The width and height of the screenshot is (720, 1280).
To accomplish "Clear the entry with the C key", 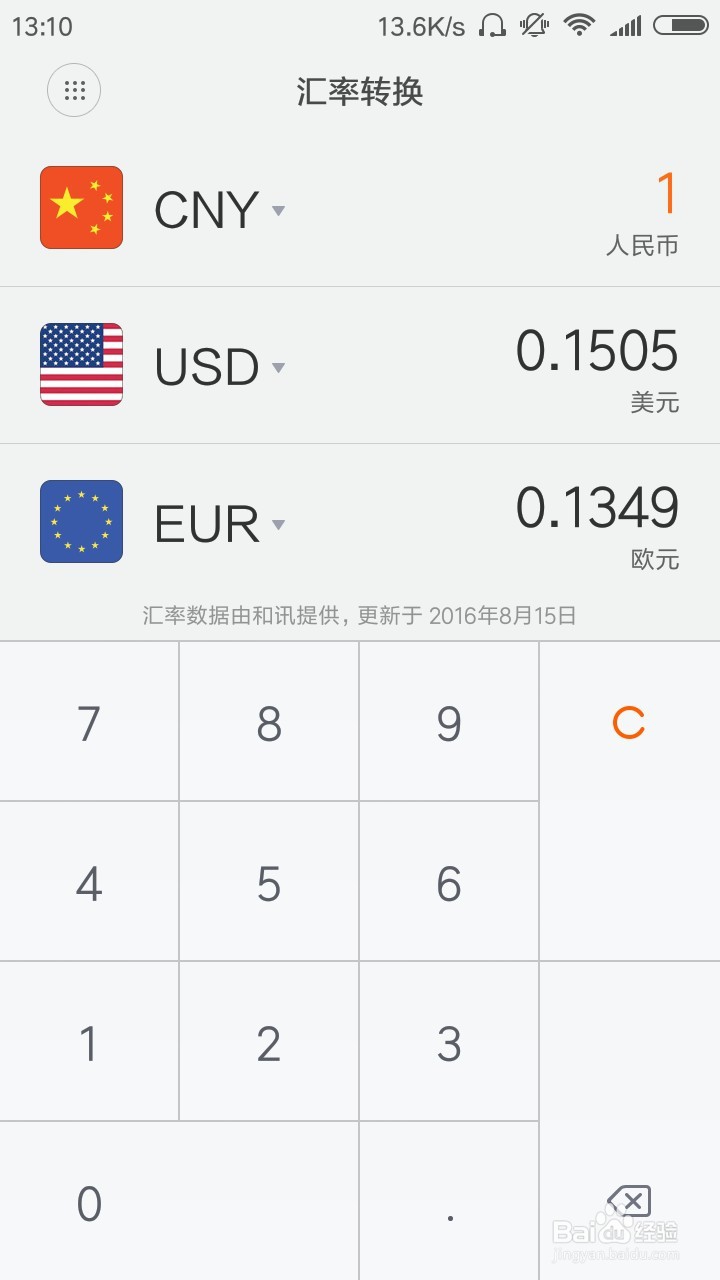I will tap(630, 801).
